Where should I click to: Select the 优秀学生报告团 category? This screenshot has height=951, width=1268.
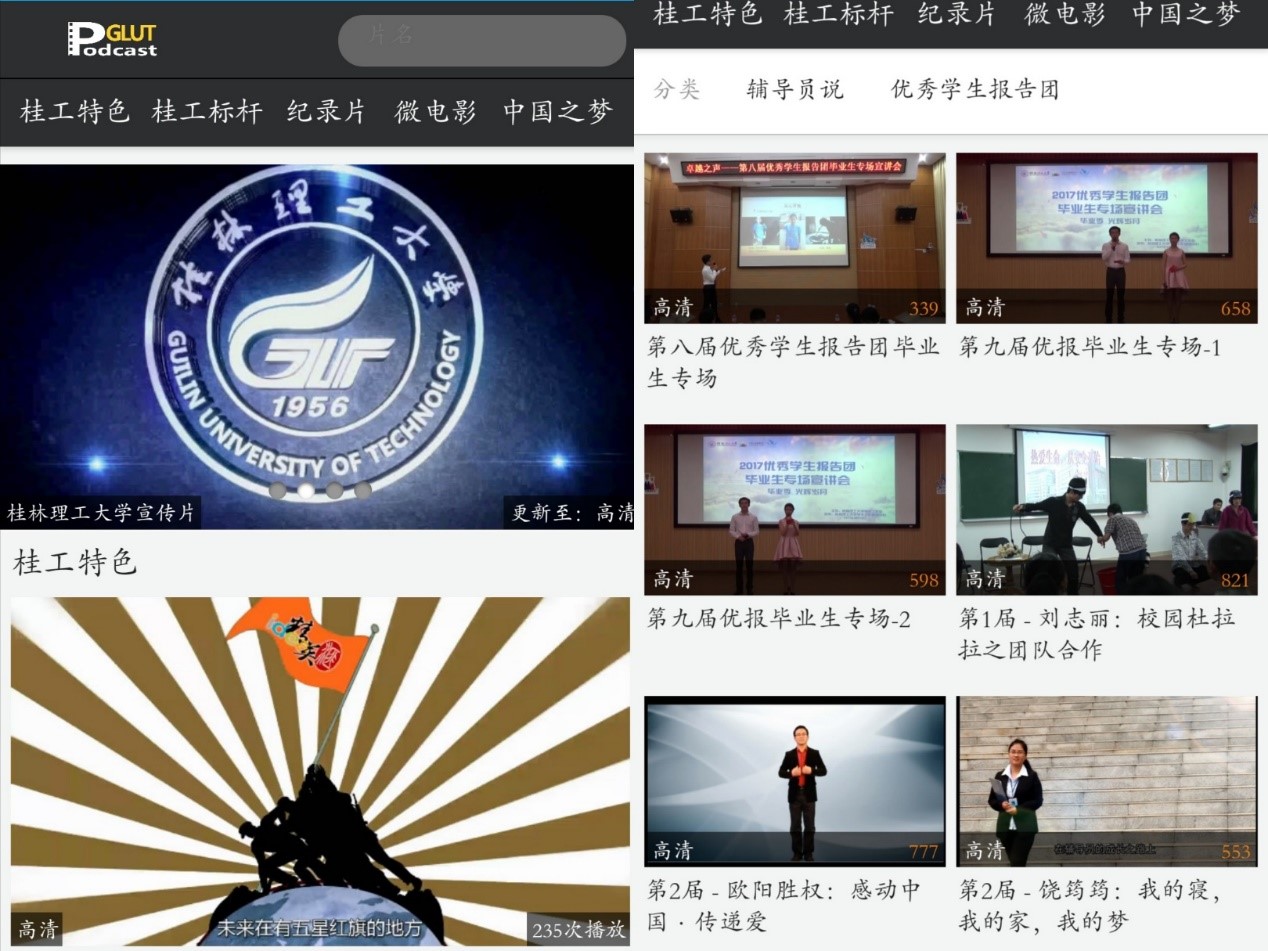tap(975, 90)
